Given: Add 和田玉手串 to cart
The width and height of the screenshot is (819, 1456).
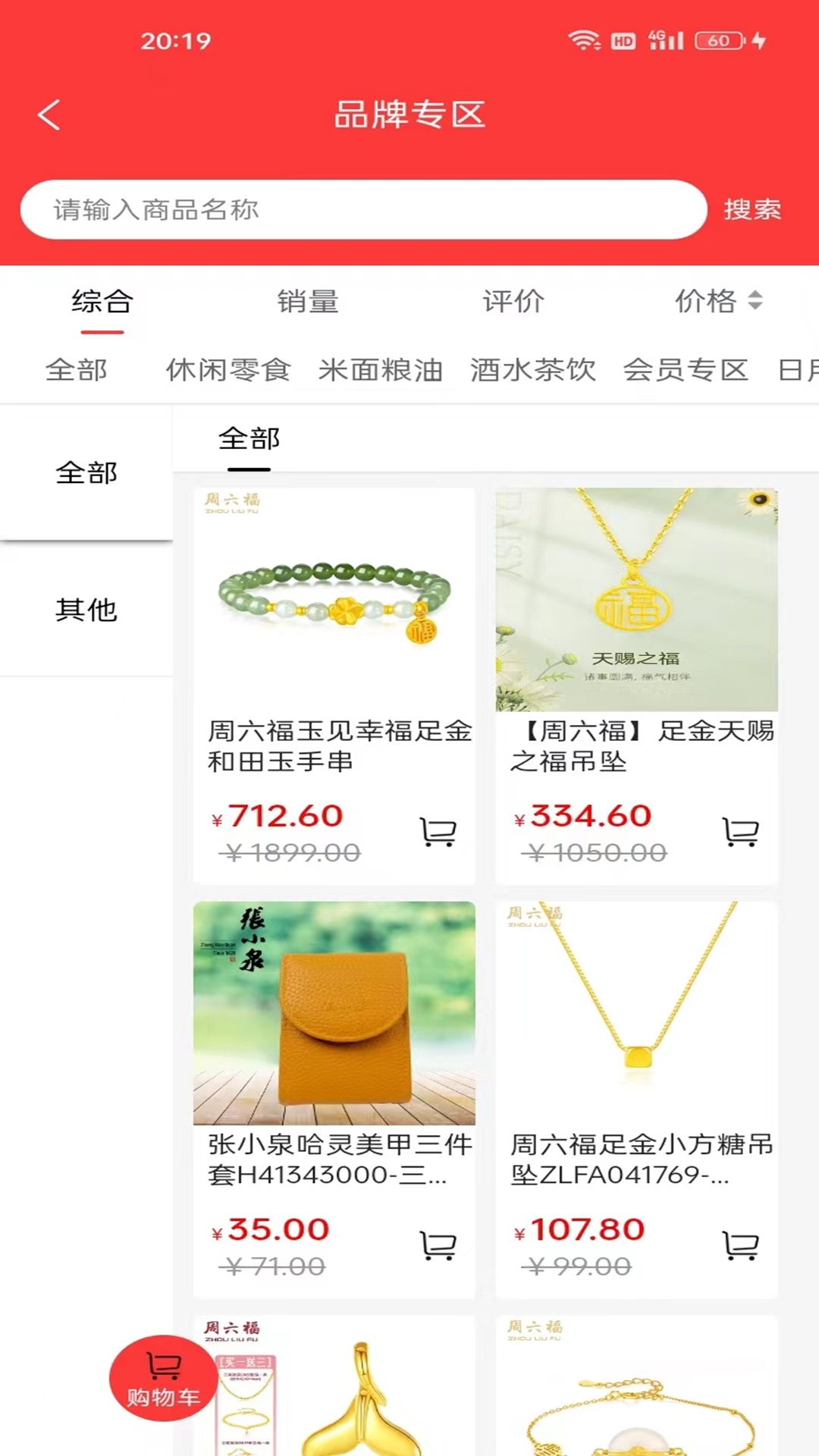Looking at the screenshot, I should click(438, 832).
